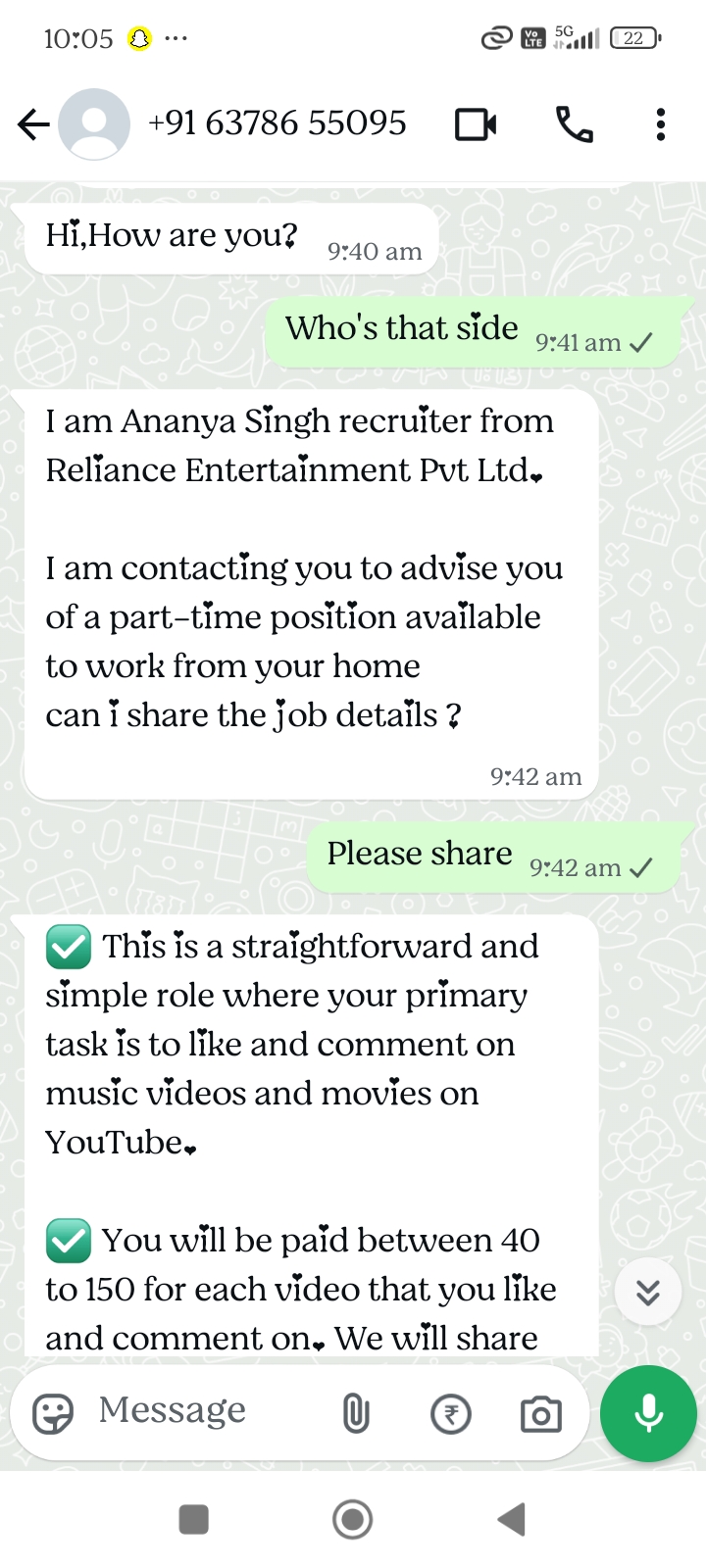Start a video call
Image resolution: width=706 pixels, height=1568 pixels.
pyautogui.click(x=476, y=124)
